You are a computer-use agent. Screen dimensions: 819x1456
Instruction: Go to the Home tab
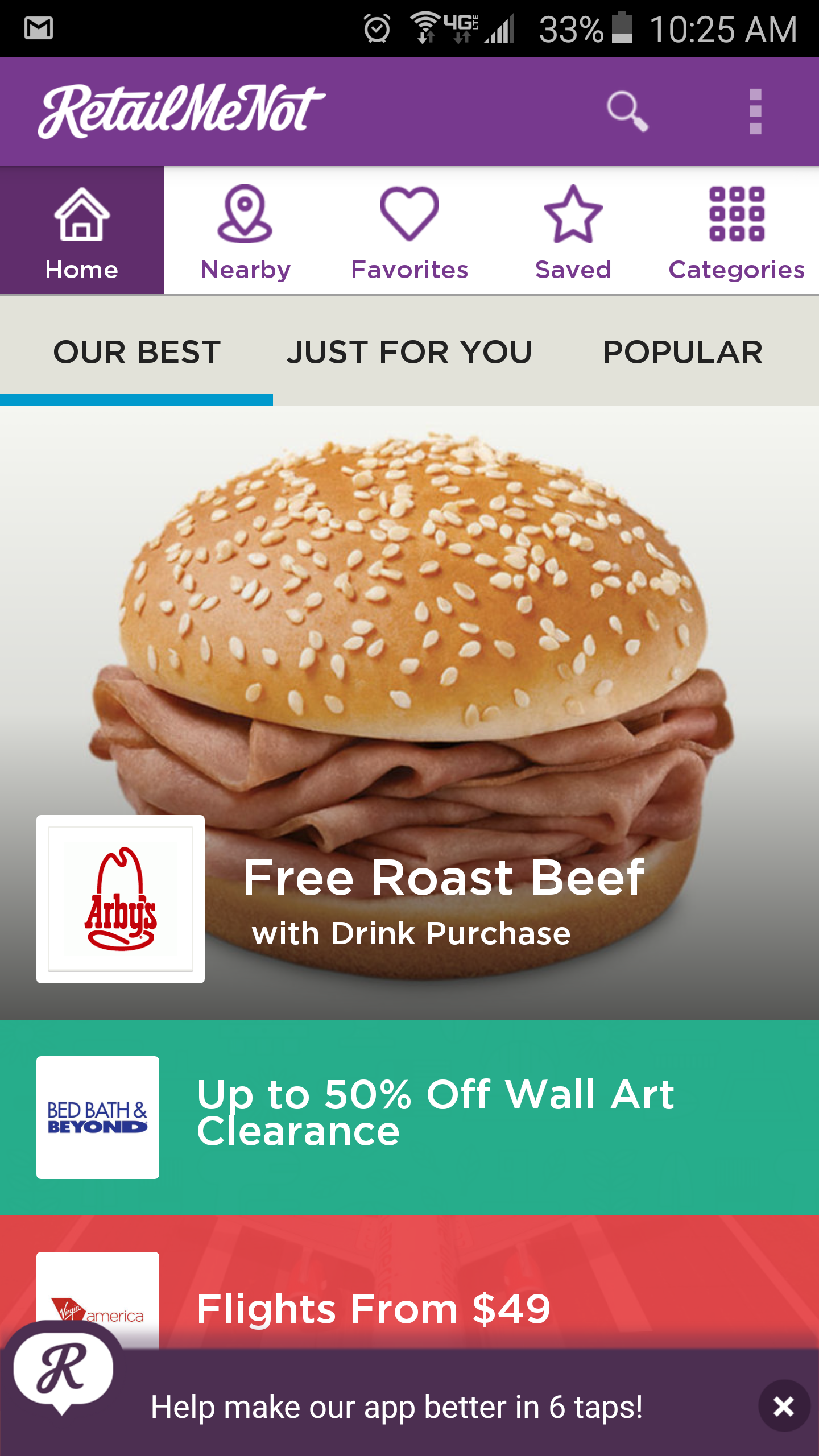82,231
